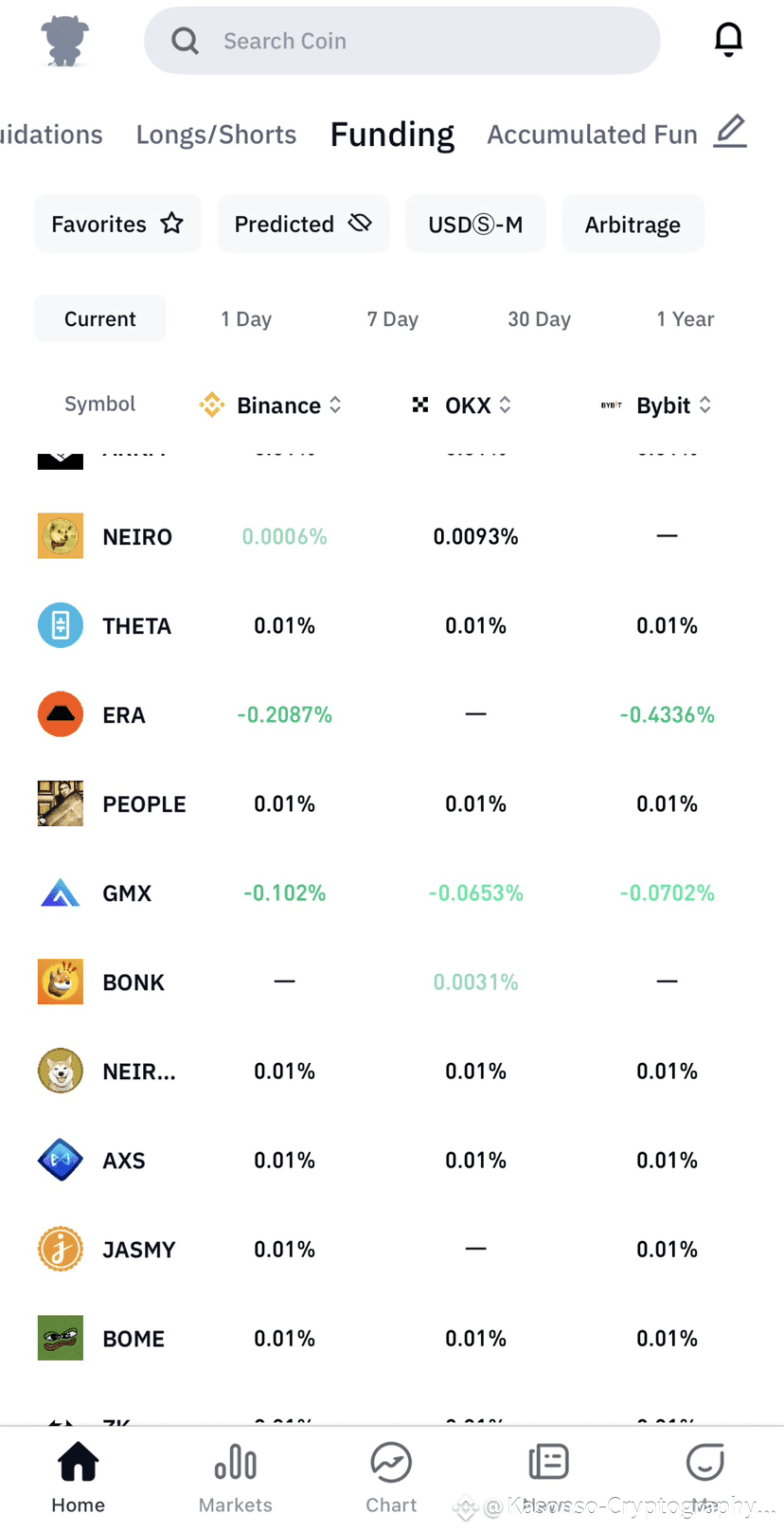784x1532 pixels.
Task: Open the Arbitrage view
Action: (633, 224)
